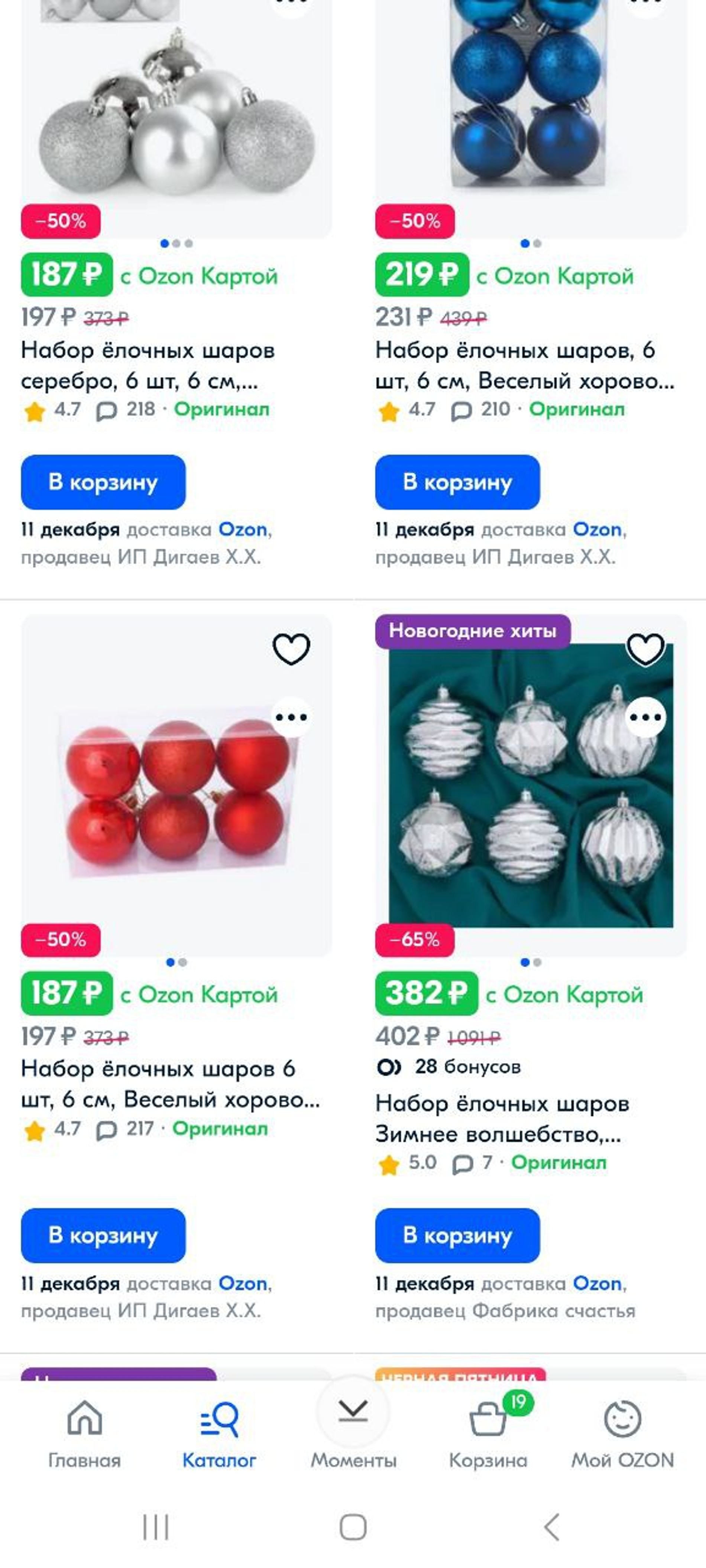Open the silver balls product card
The image size is (706, 1568).
click(148, 365)
